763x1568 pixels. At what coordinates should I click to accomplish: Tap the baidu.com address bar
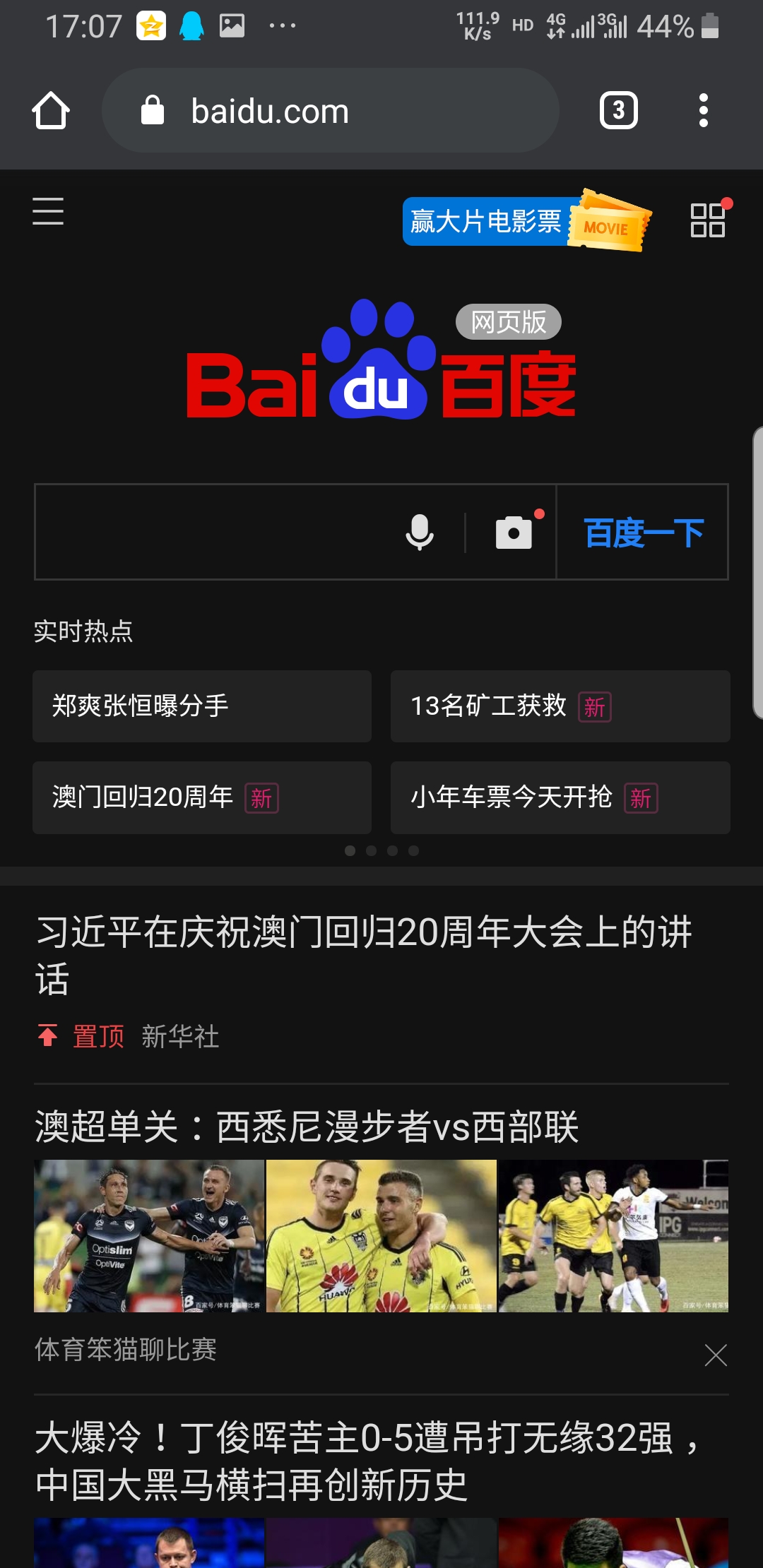331,111
